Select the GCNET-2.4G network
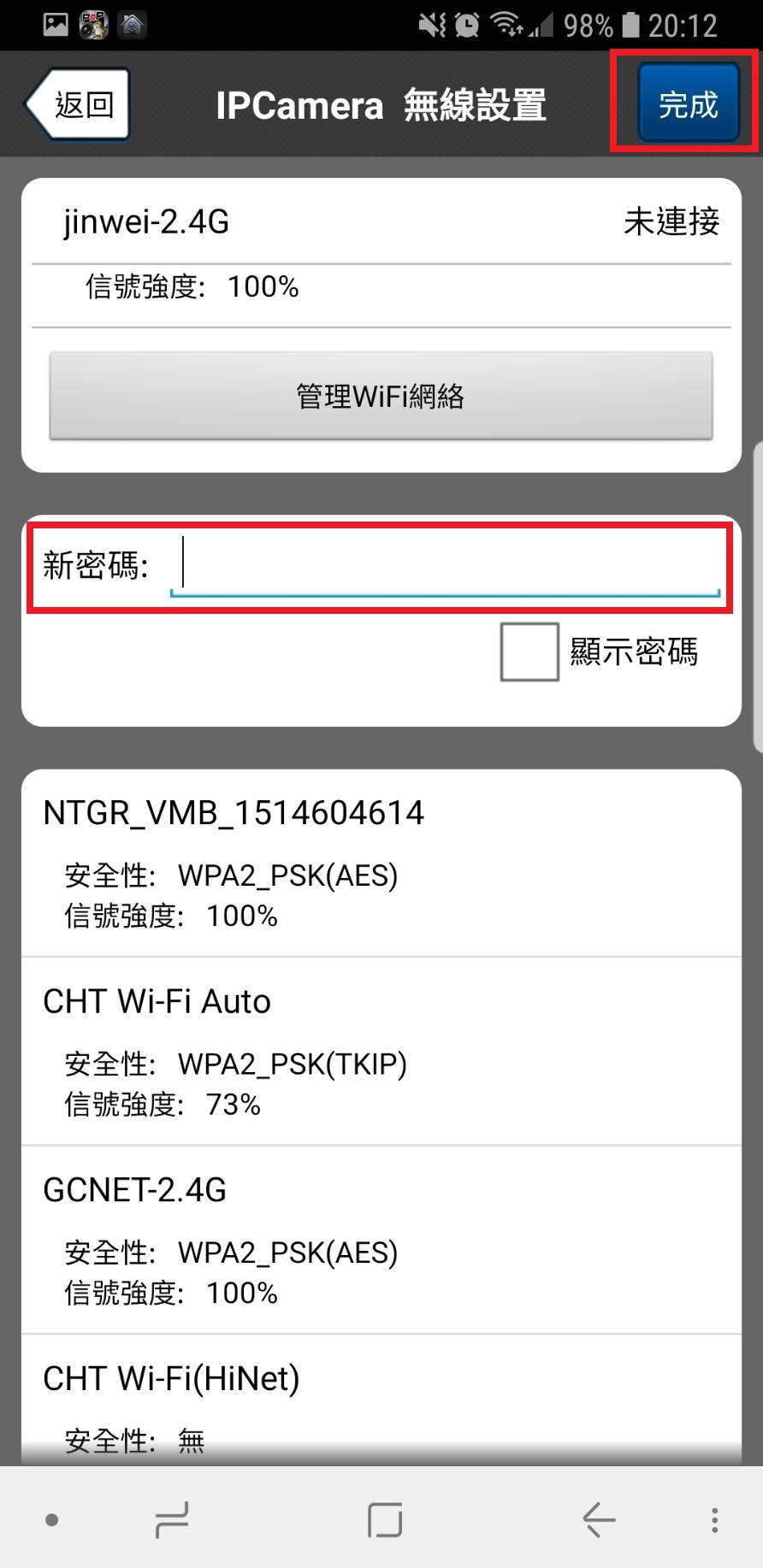The image size is (763, 1568). pos(381,1240)
